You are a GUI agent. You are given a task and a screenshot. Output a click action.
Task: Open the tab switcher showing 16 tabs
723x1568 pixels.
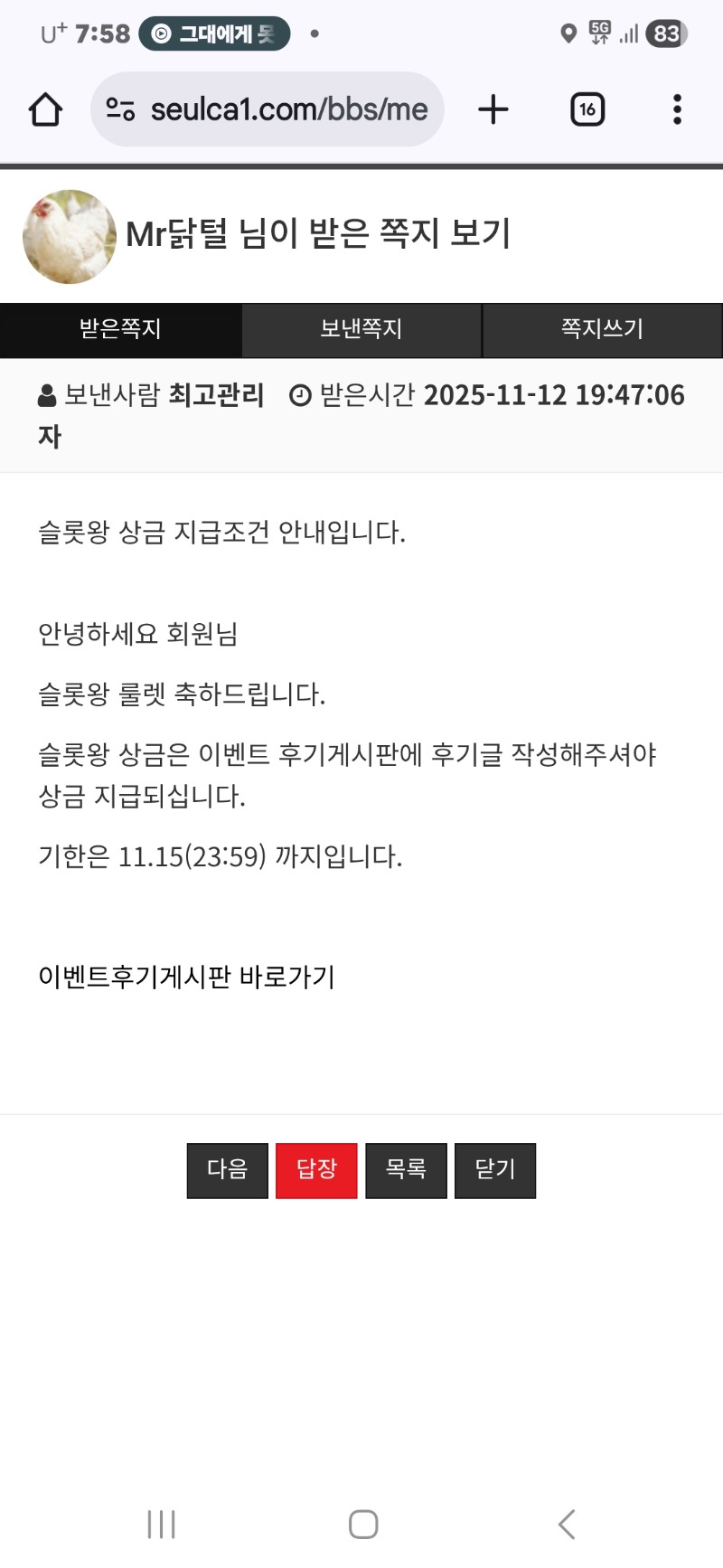[x=586, y=109]
